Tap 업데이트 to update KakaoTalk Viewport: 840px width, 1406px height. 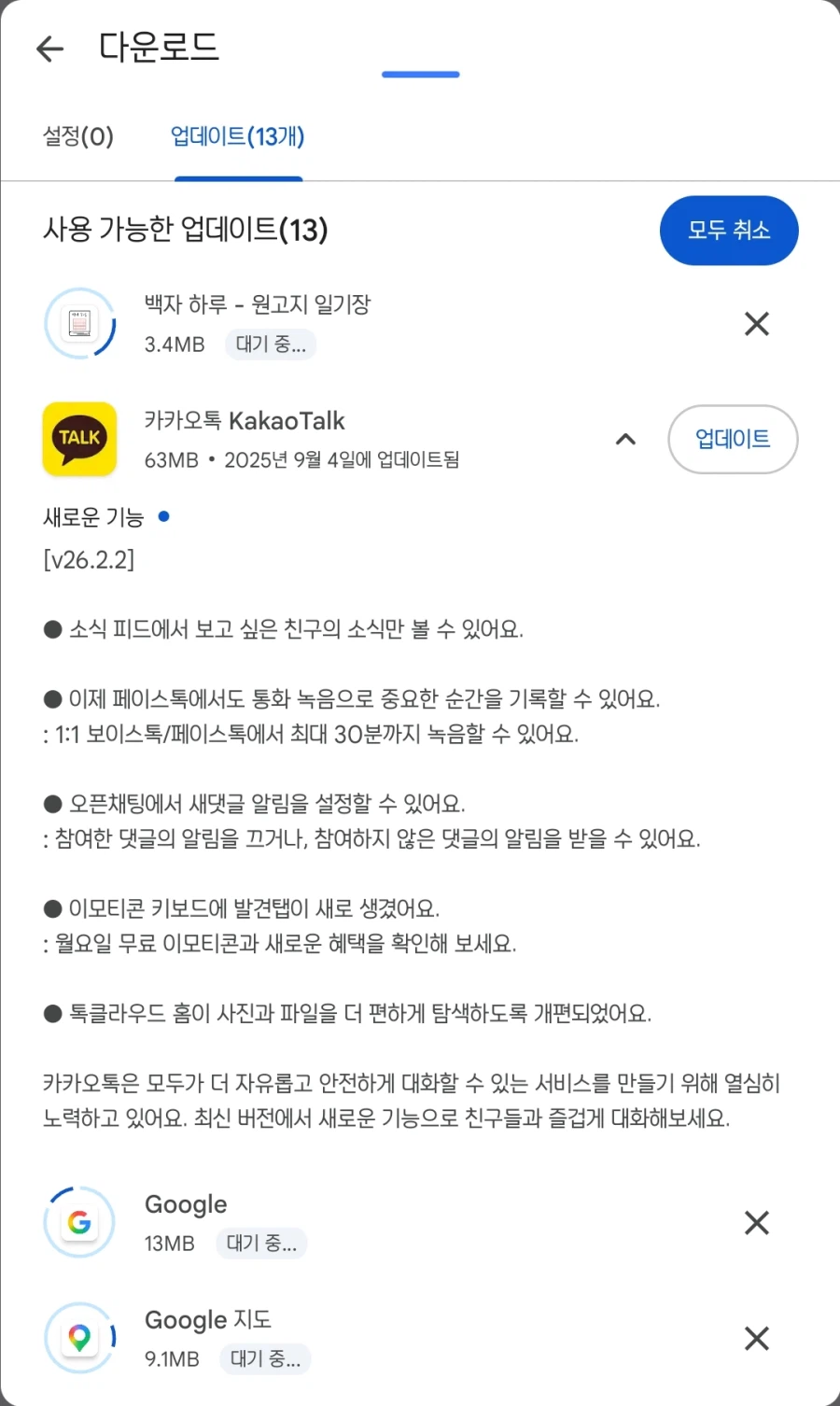tap(733, 440)
